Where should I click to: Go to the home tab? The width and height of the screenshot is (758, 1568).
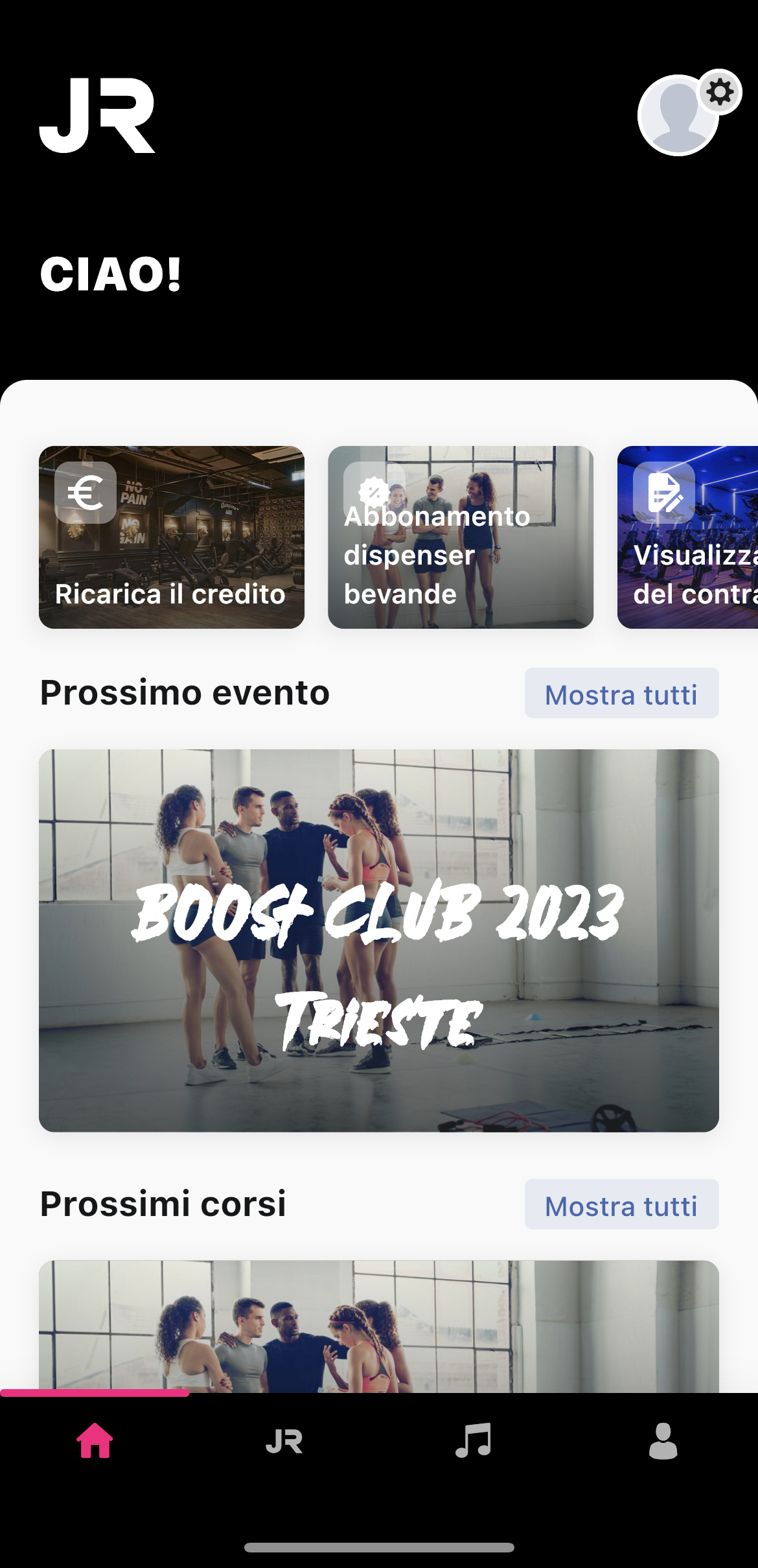pyautogui.click(x=95, y=1441)
